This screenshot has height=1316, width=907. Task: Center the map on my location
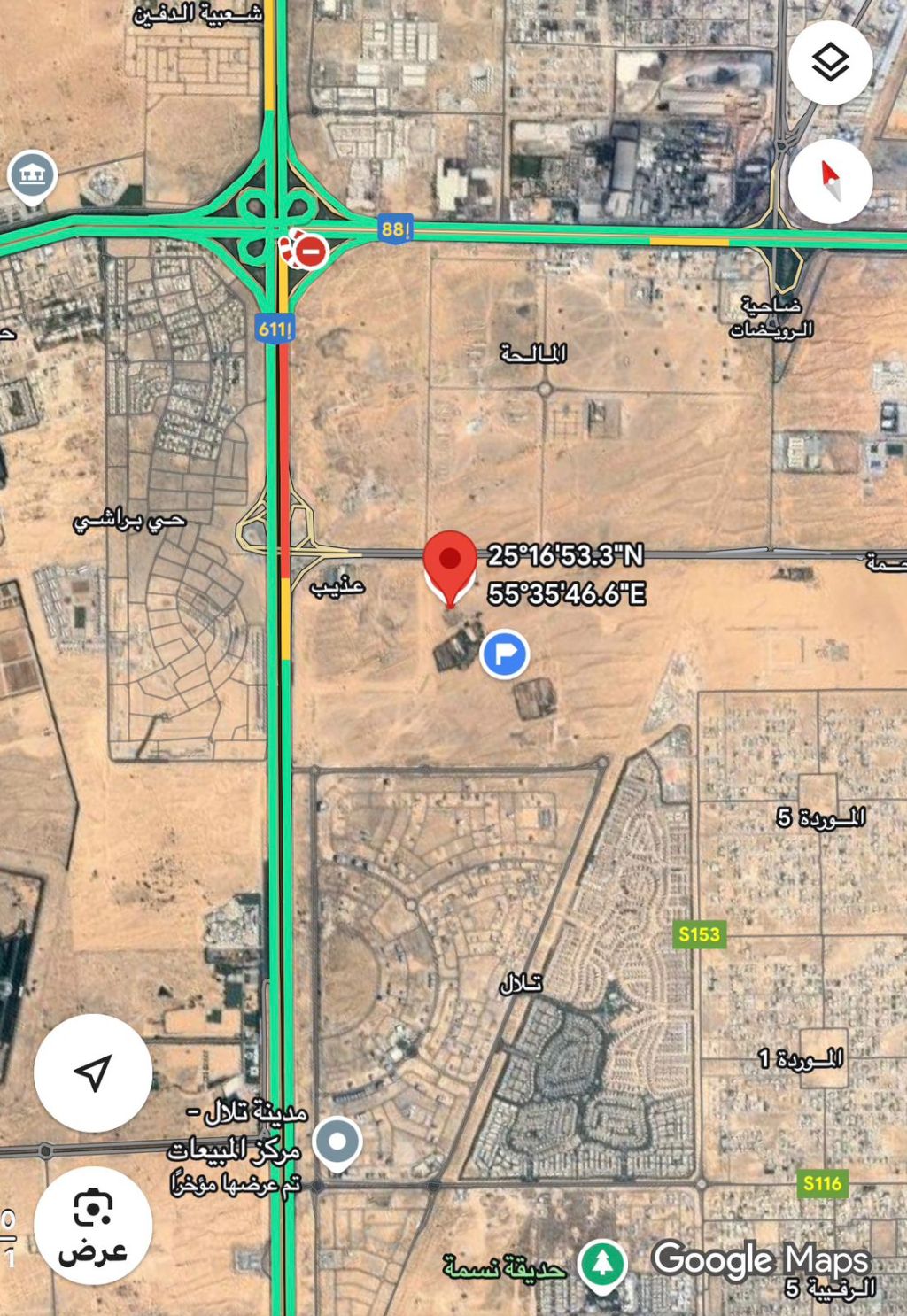click(93, 1072)
